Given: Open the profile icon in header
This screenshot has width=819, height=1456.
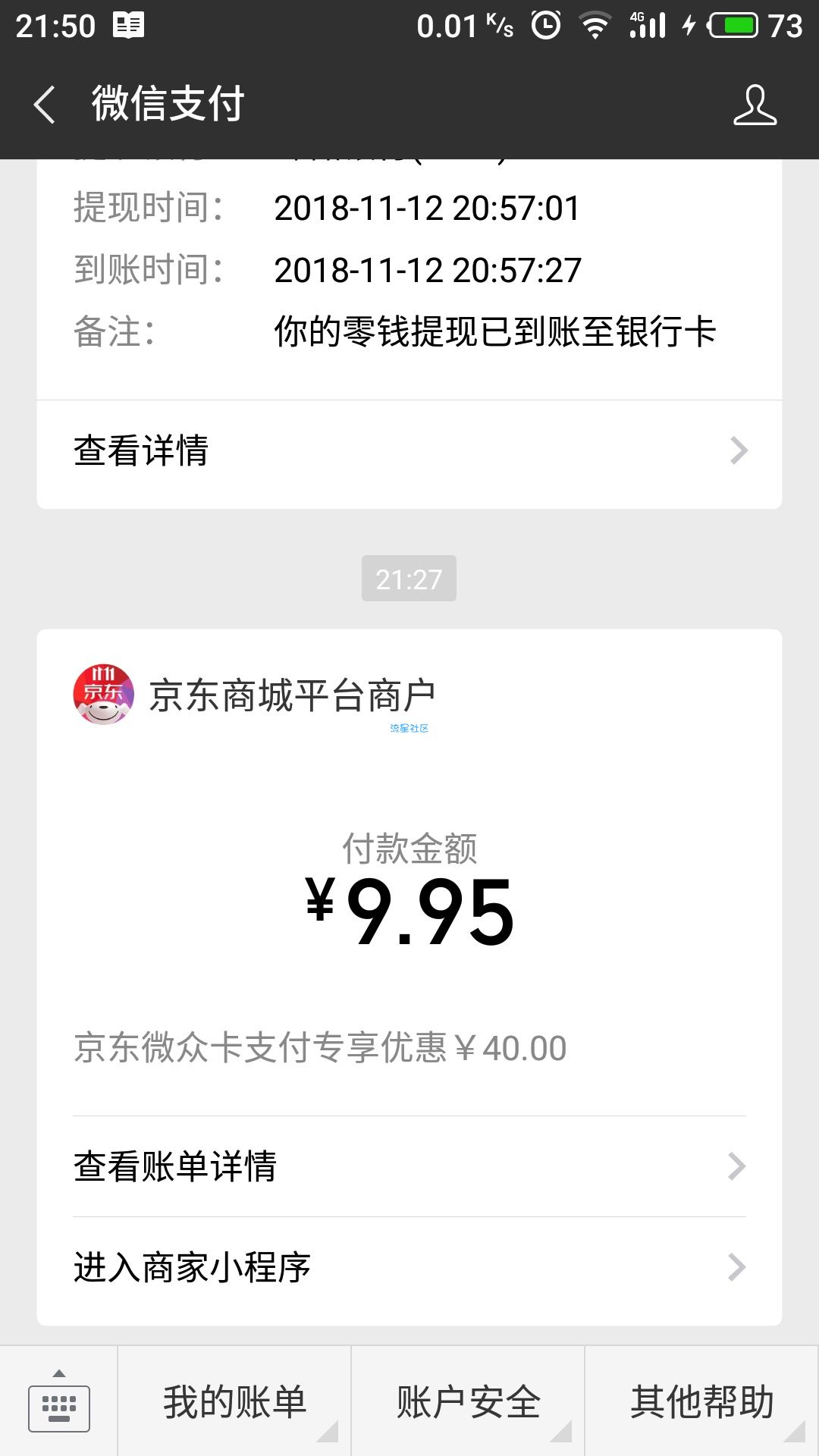Looking at the screenshot, I should [x=755, y=105].
